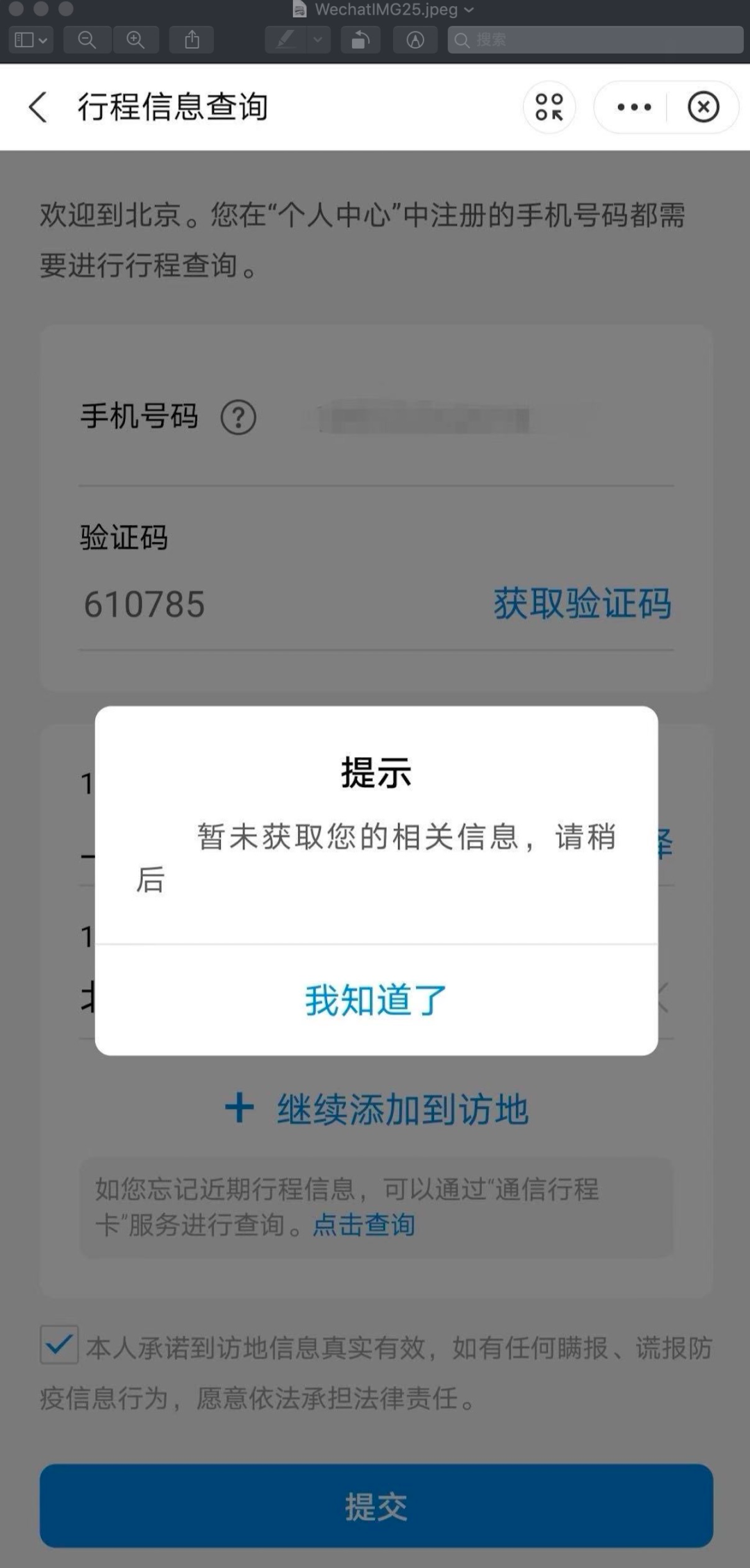Screen dimensions: 750x1568
Task: Edit the 验证码 input field
Action: [278, 604]
